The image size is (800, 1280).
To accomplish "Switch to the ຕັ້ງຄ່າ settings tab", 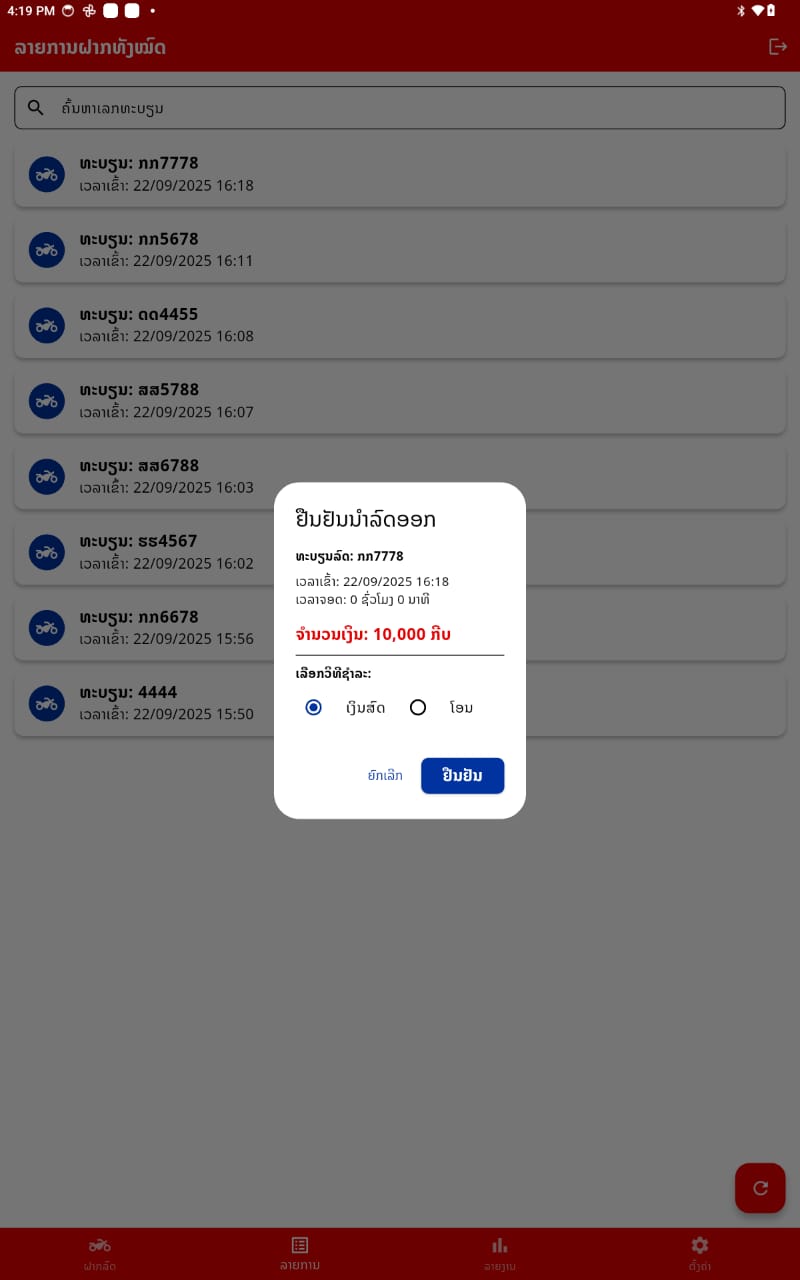I will pyautogui.click(x=700, y=1254).
